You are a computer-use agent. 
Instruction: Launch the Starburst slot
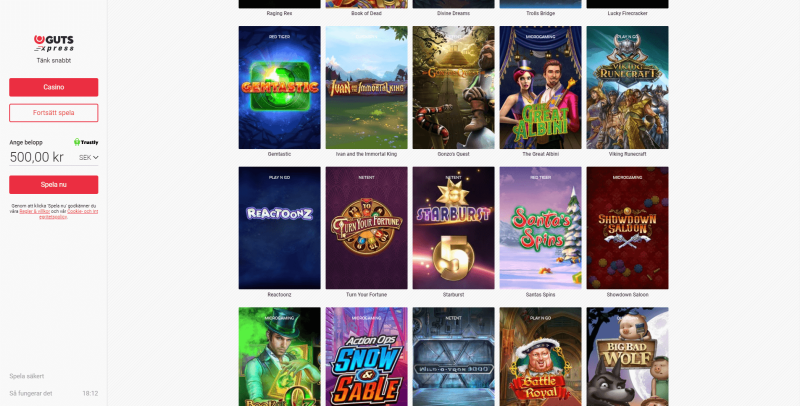453,228
